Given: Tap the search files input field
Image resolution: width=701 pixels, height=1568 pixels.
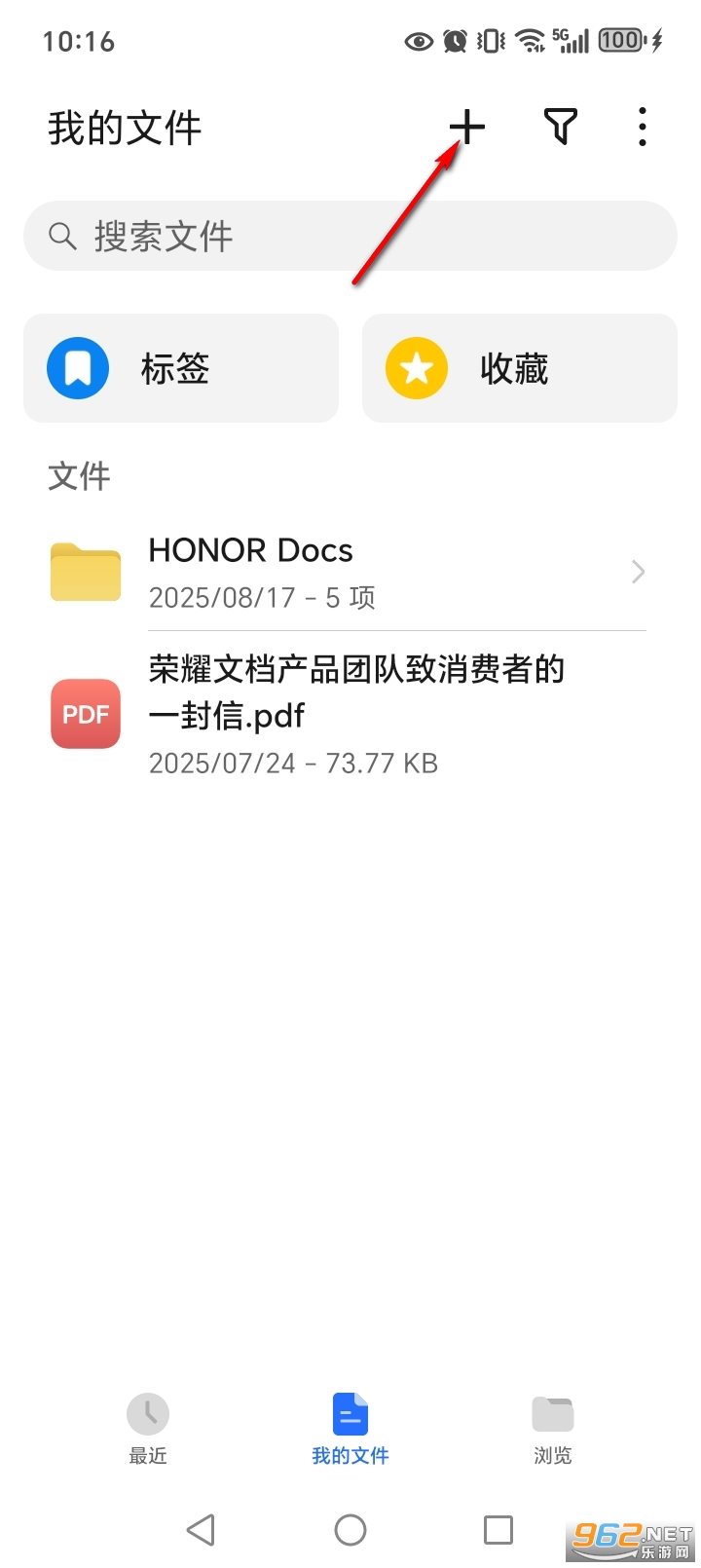Looking at the screenshot, I should (350, 235).
